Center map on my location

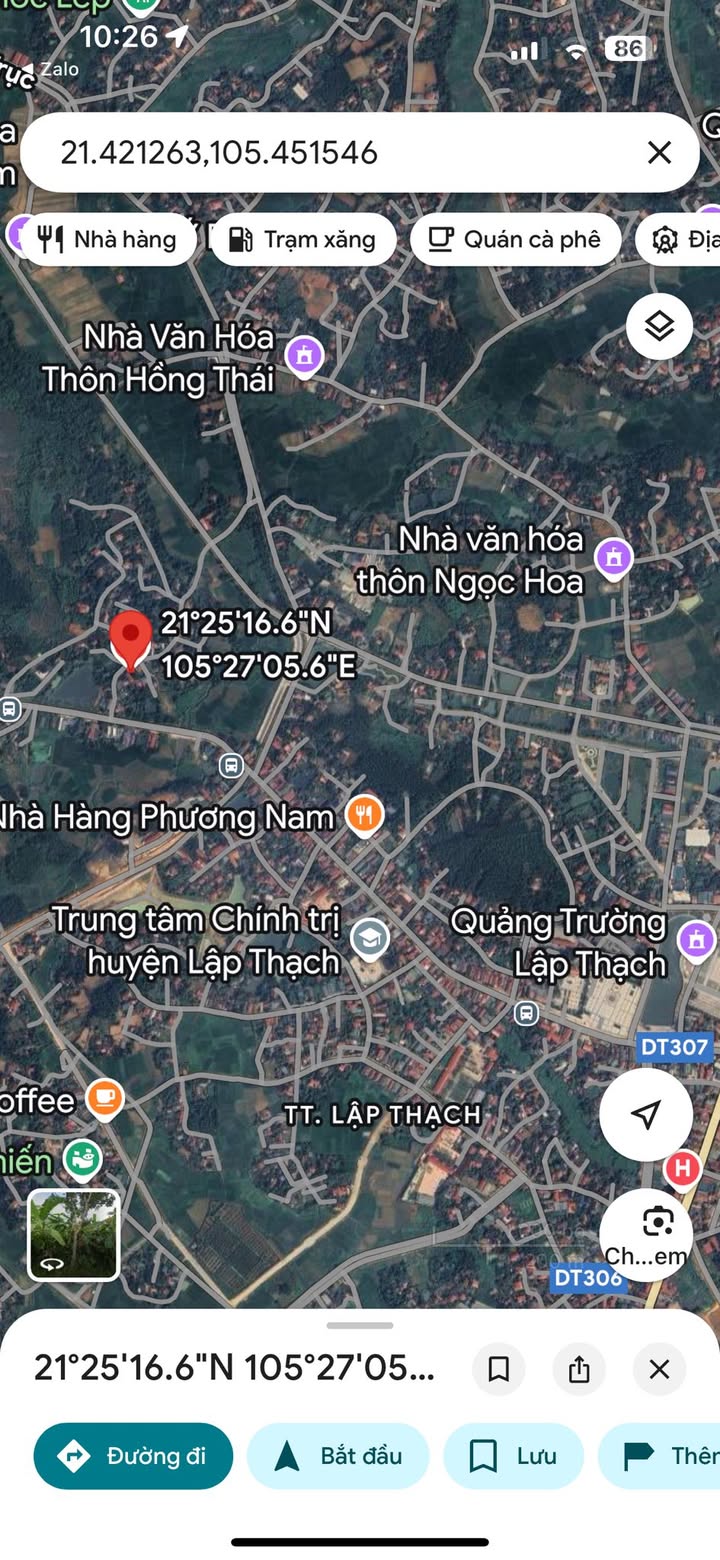pos(646,1114)
